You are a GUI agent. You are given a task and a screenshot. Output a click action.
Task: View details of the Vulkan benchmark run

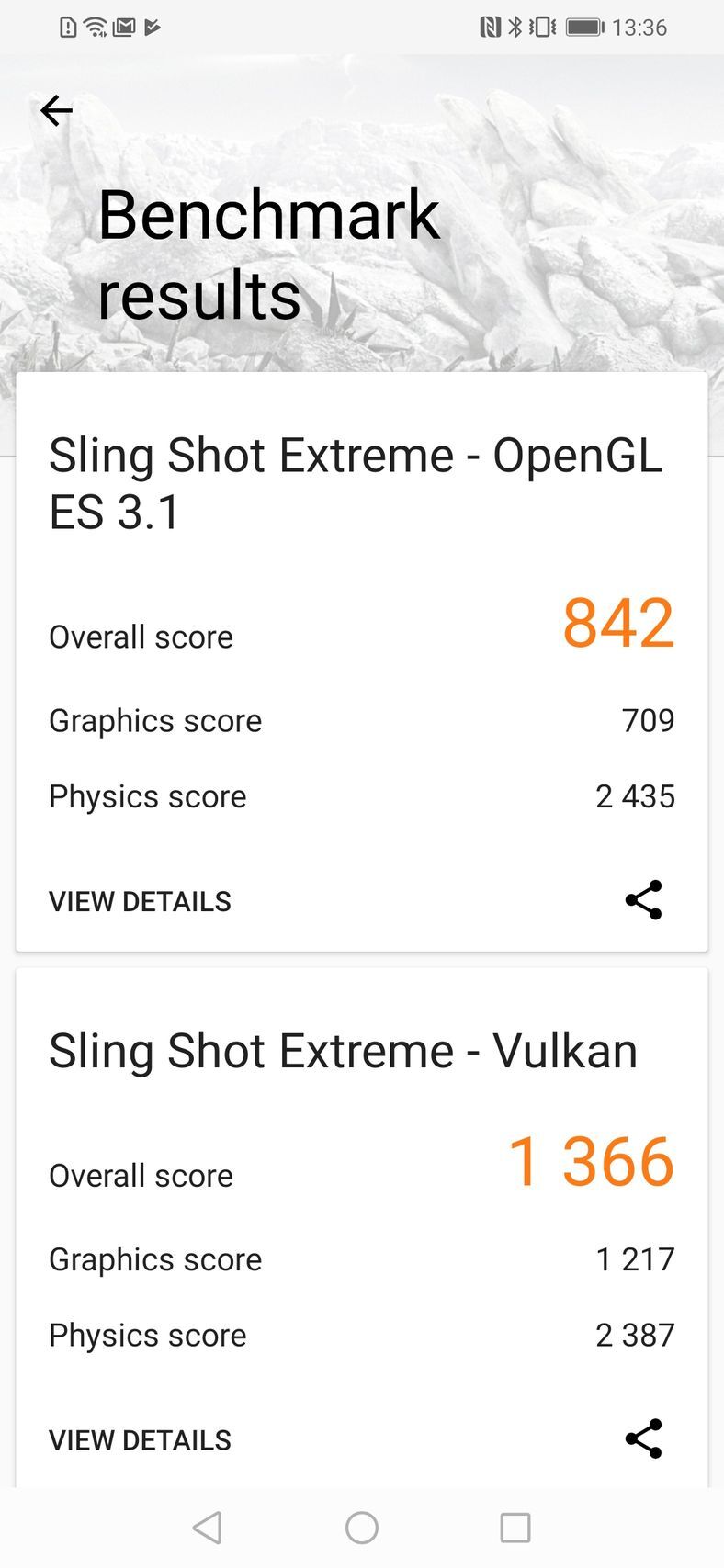click(x=140, y=1439)
